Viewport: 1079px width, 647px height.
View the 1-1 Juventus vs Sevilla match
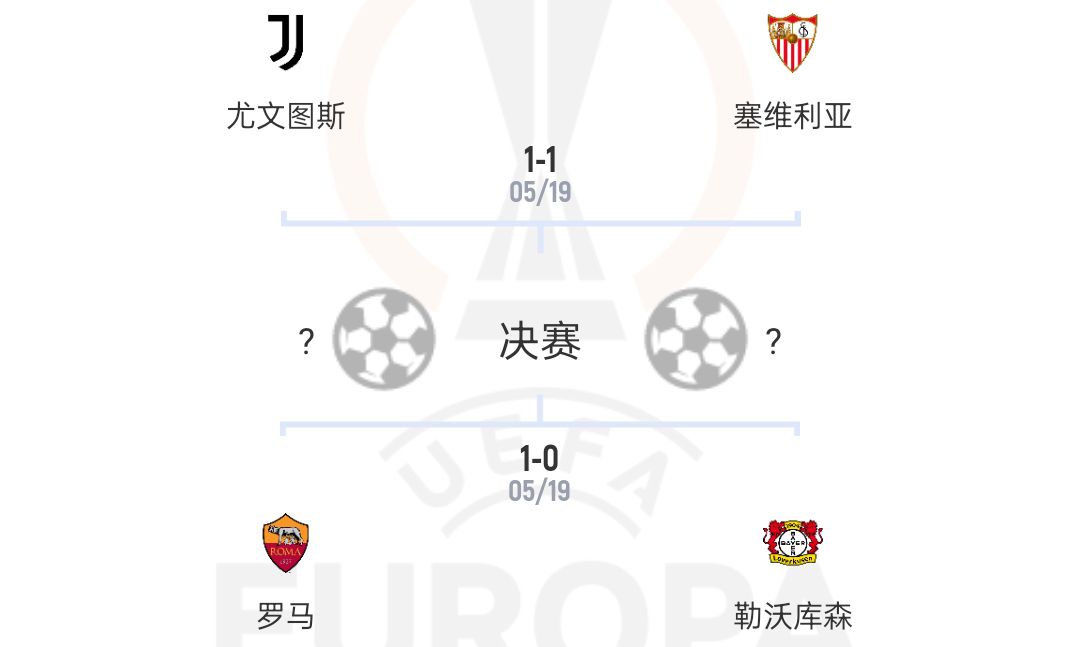click(540, 173)
